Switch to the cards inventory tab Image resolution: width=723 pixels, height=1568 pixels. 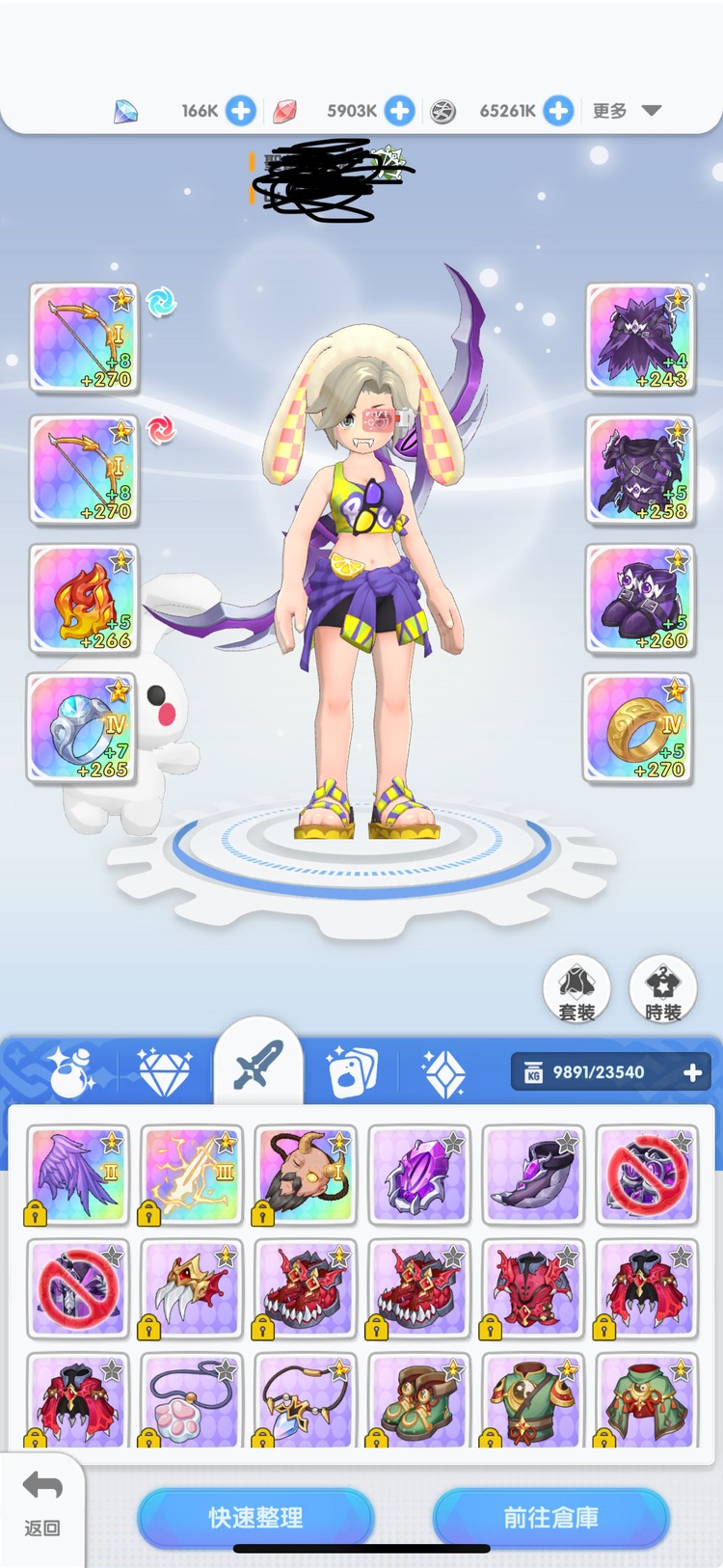click(x=351, y=1071)
